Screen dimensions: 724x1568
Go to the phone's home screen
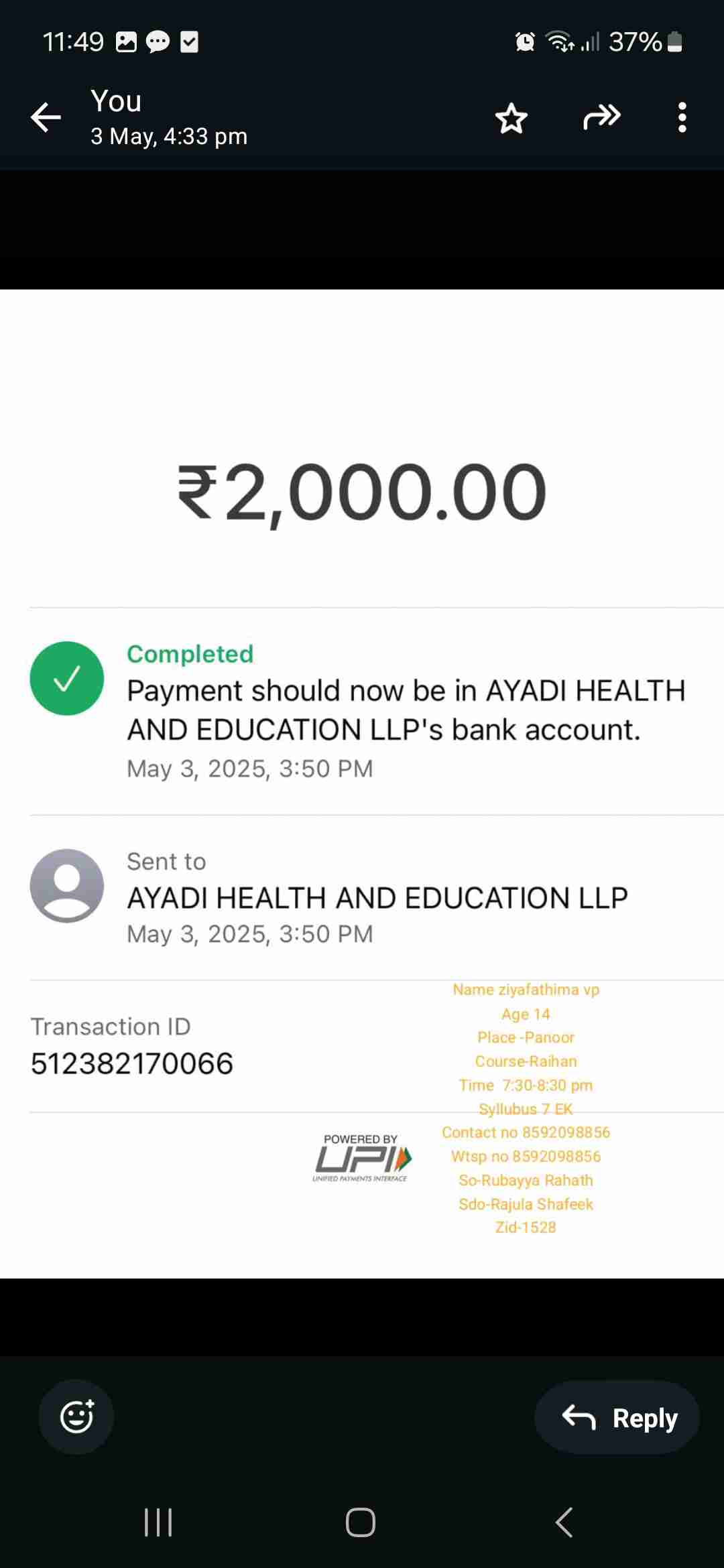click(361, 1522)
